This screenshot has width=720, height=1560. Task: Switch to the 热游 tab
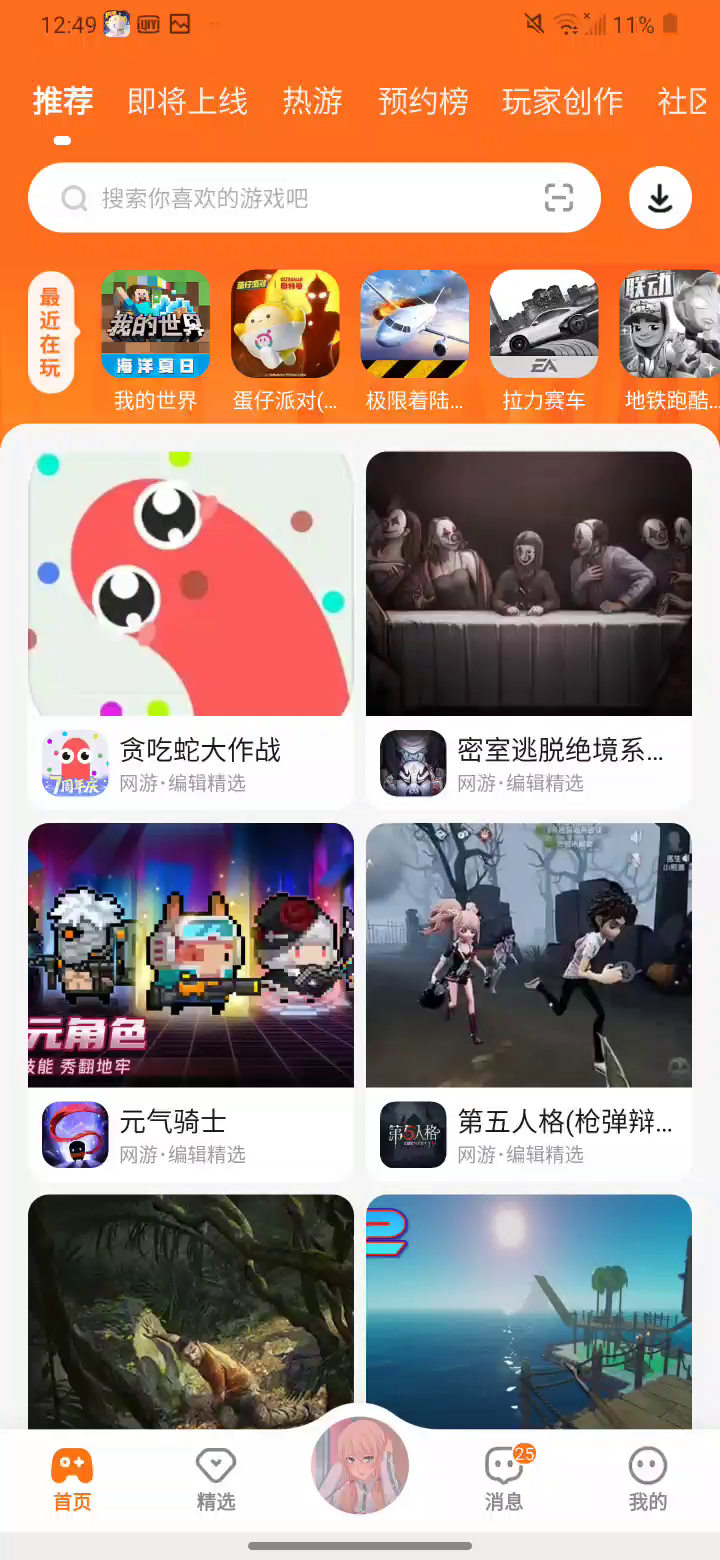pos(312,101)
